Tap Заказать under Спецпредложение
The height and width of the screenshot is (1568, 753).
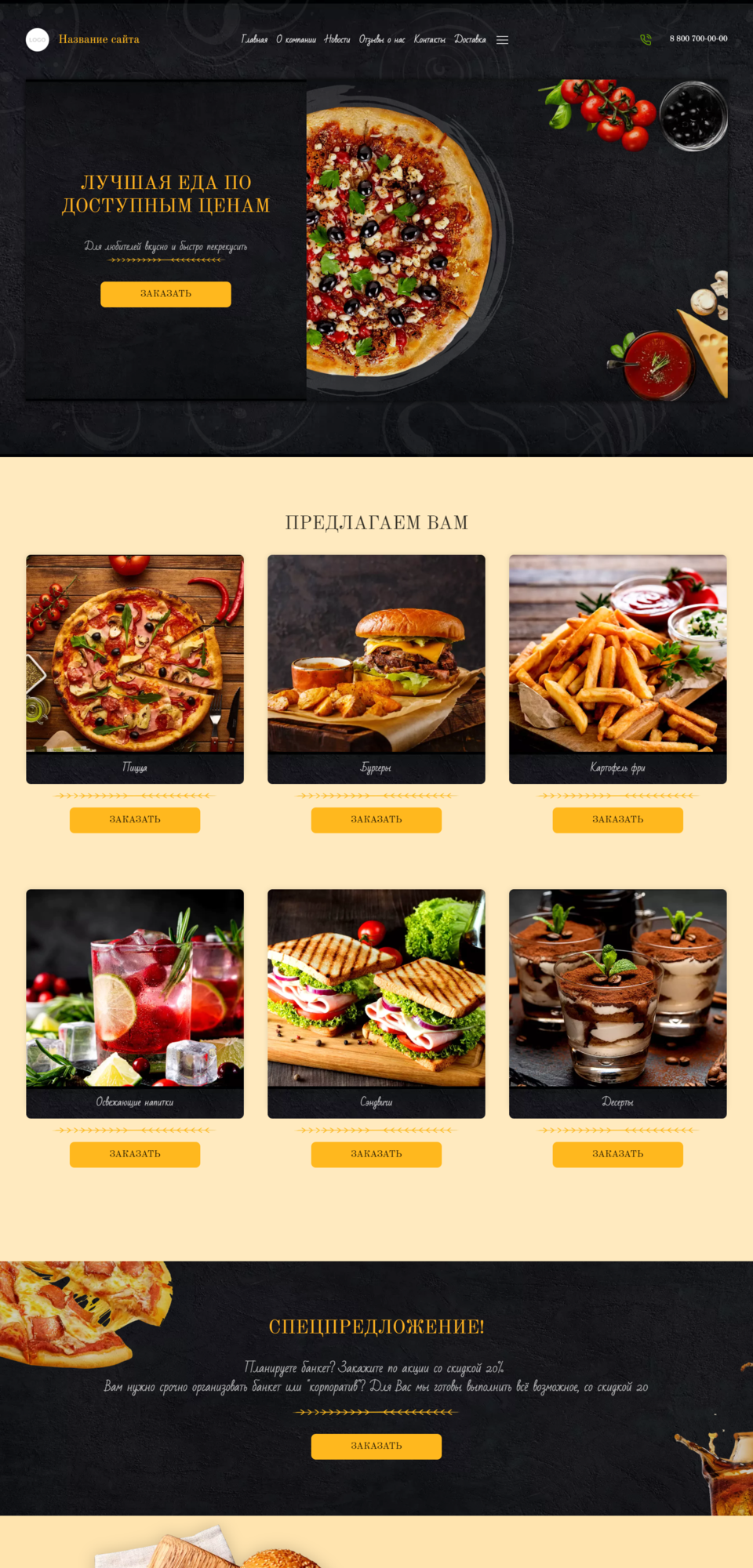(x=376, y=1446)
